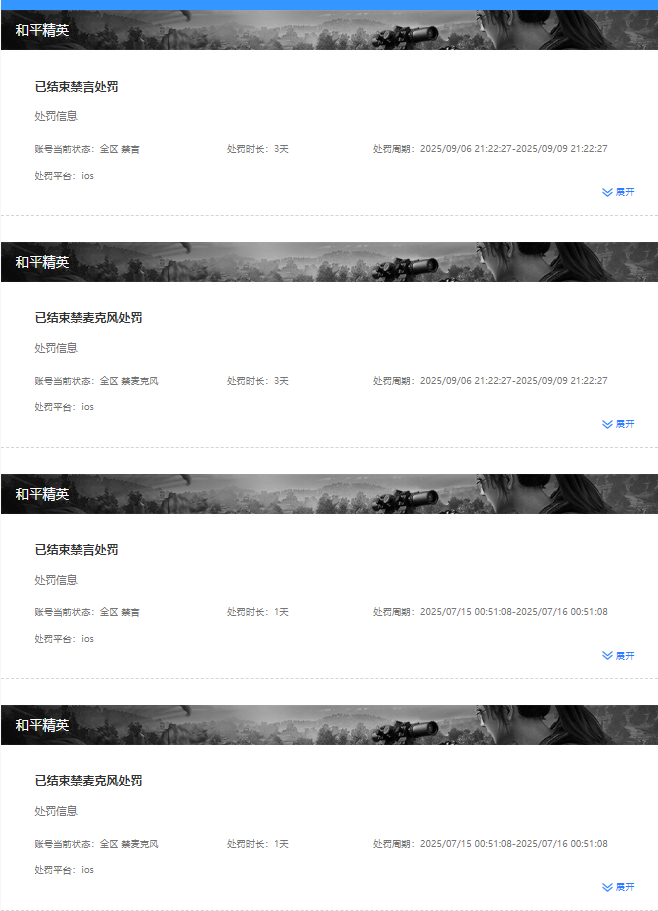Expand the 3天 禁言处罚 record details
The width and height of the screenshot is (658, 911).
(x=618, y=192)
